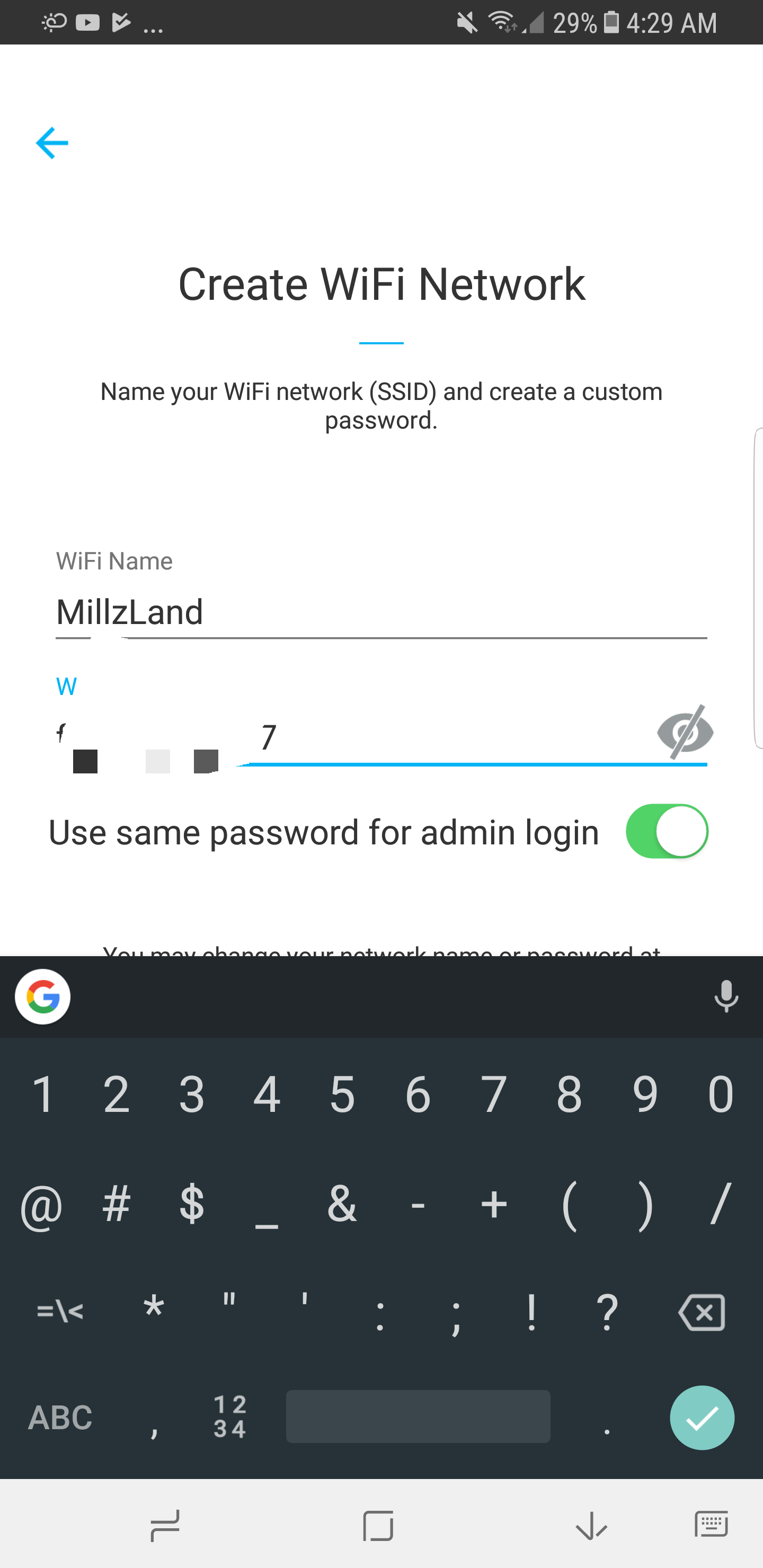Open more symbols with =\< key

pyautogui.click(x=60, y=1311)
